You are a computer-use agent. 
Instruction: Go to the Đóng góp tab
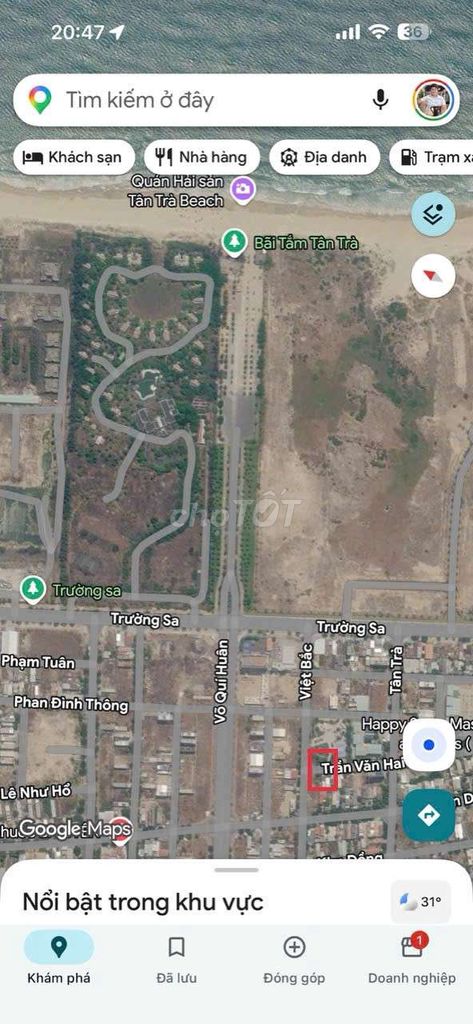(x=294, y=958)
